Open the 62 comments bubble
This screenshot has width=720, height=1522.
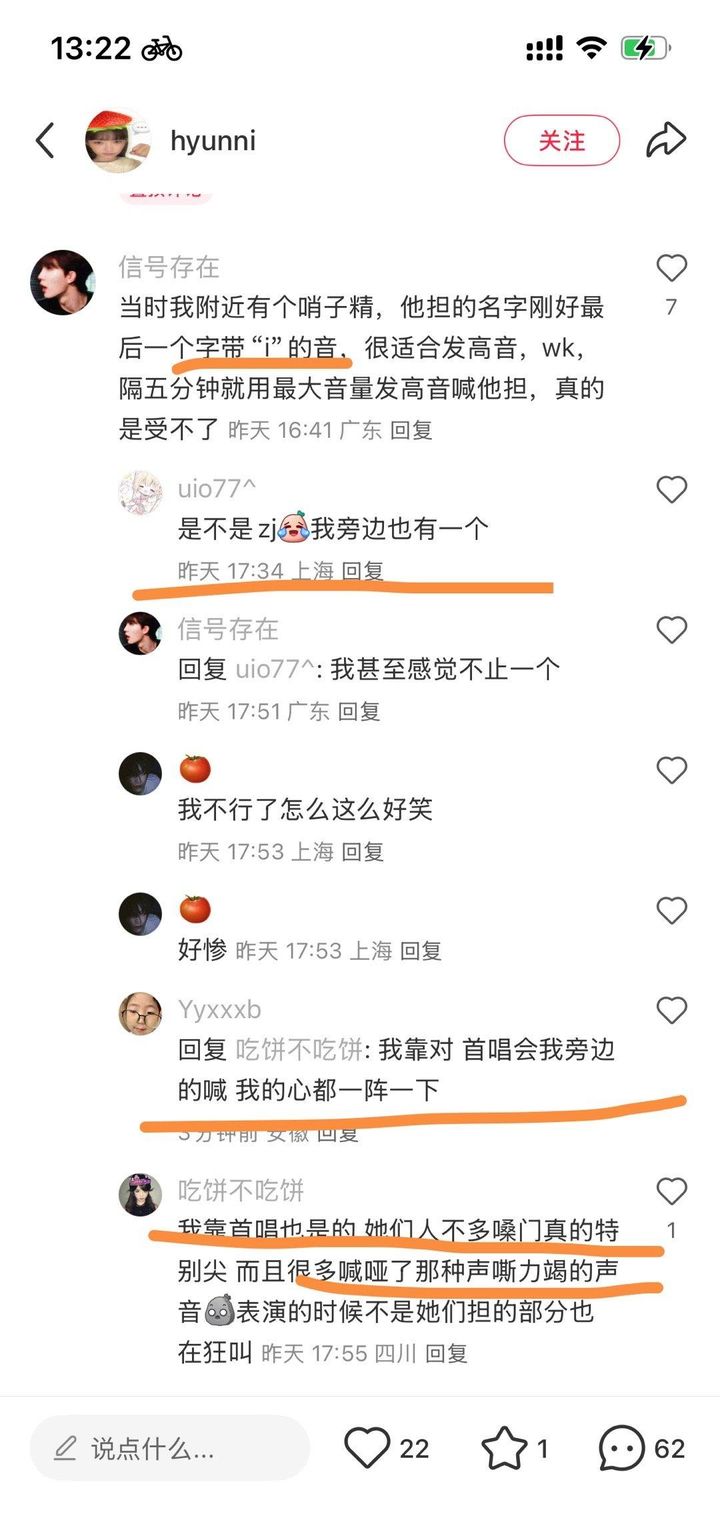[622, 1448]
